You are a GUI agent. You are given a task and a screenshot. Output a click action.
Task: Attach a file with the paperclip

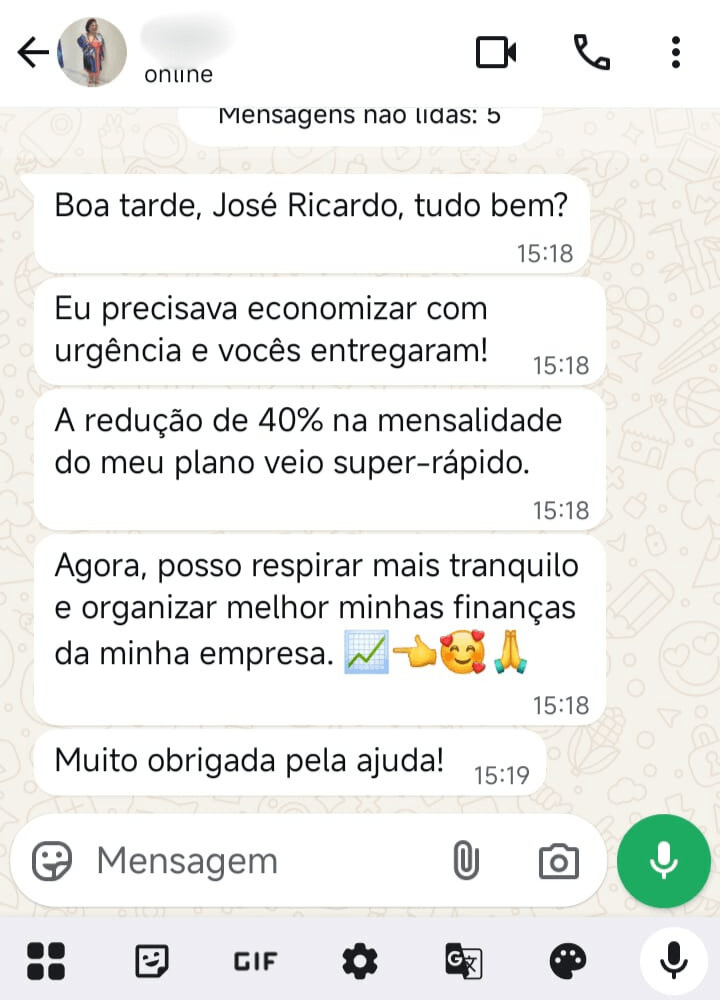click(466, 860)
